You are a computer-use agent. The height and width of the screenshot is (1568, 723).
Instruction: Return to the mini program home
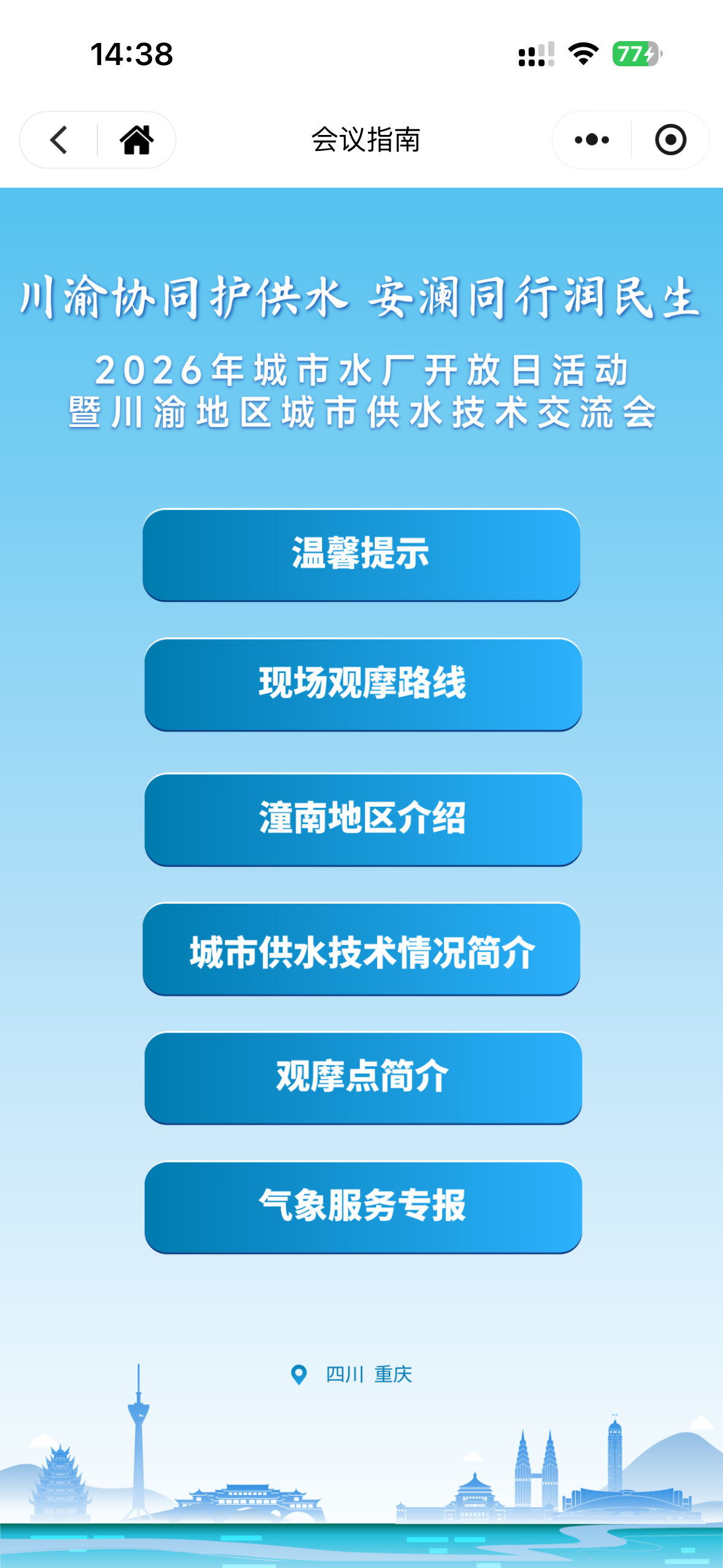coord(136,140)
